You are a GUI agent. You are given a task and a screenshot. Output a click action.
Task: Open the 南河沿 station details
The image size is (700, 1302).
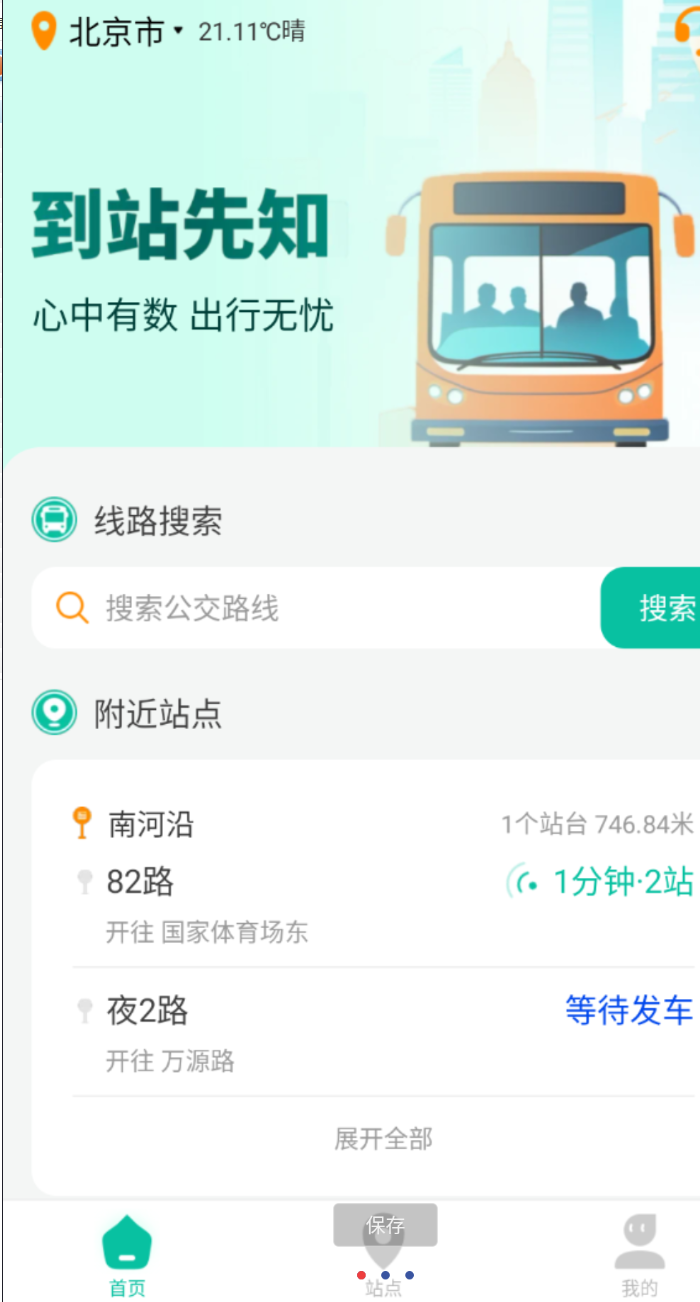point(151,825)
